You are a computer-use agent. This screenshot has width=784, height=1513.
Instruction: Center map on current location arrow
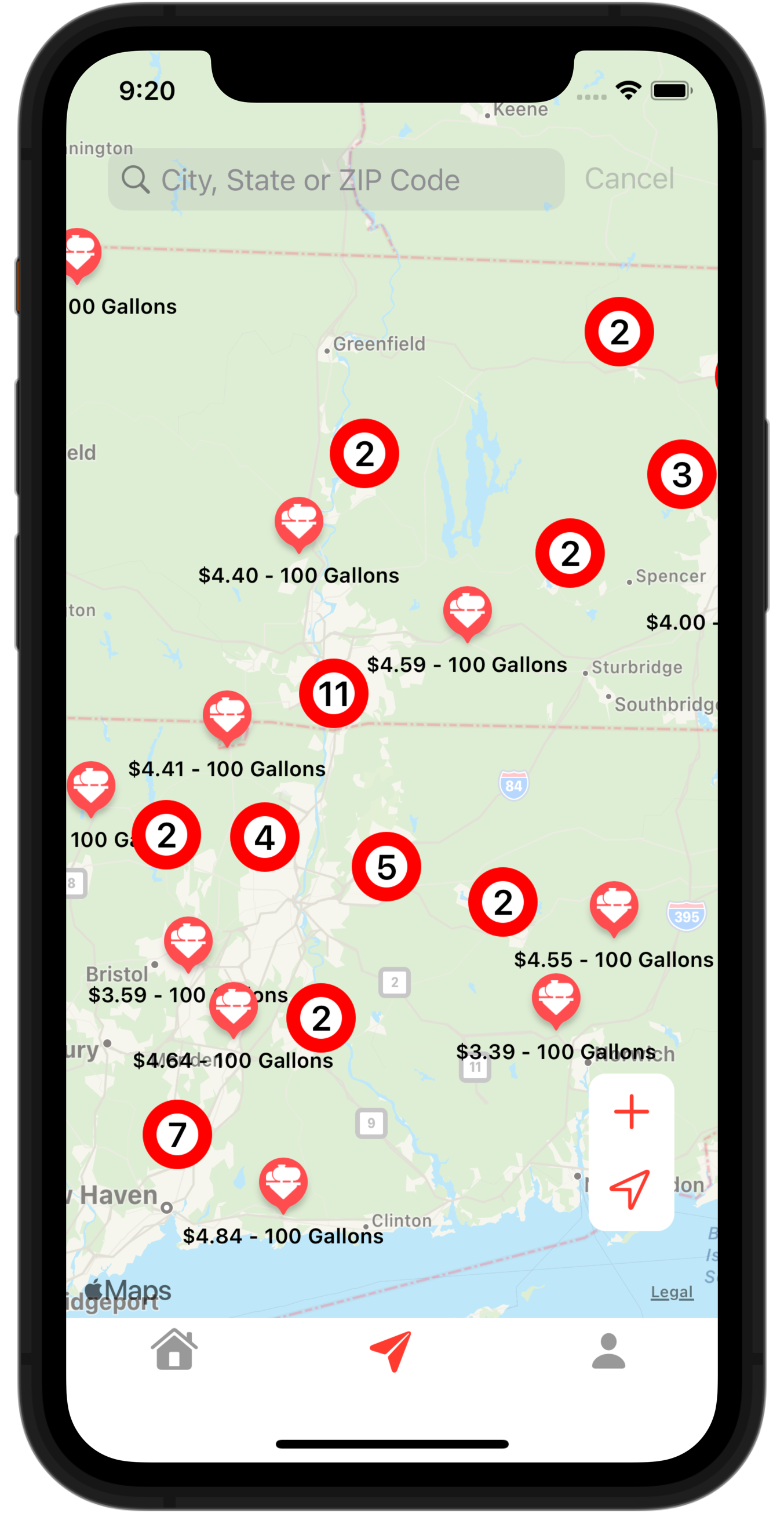point(629,1189)
